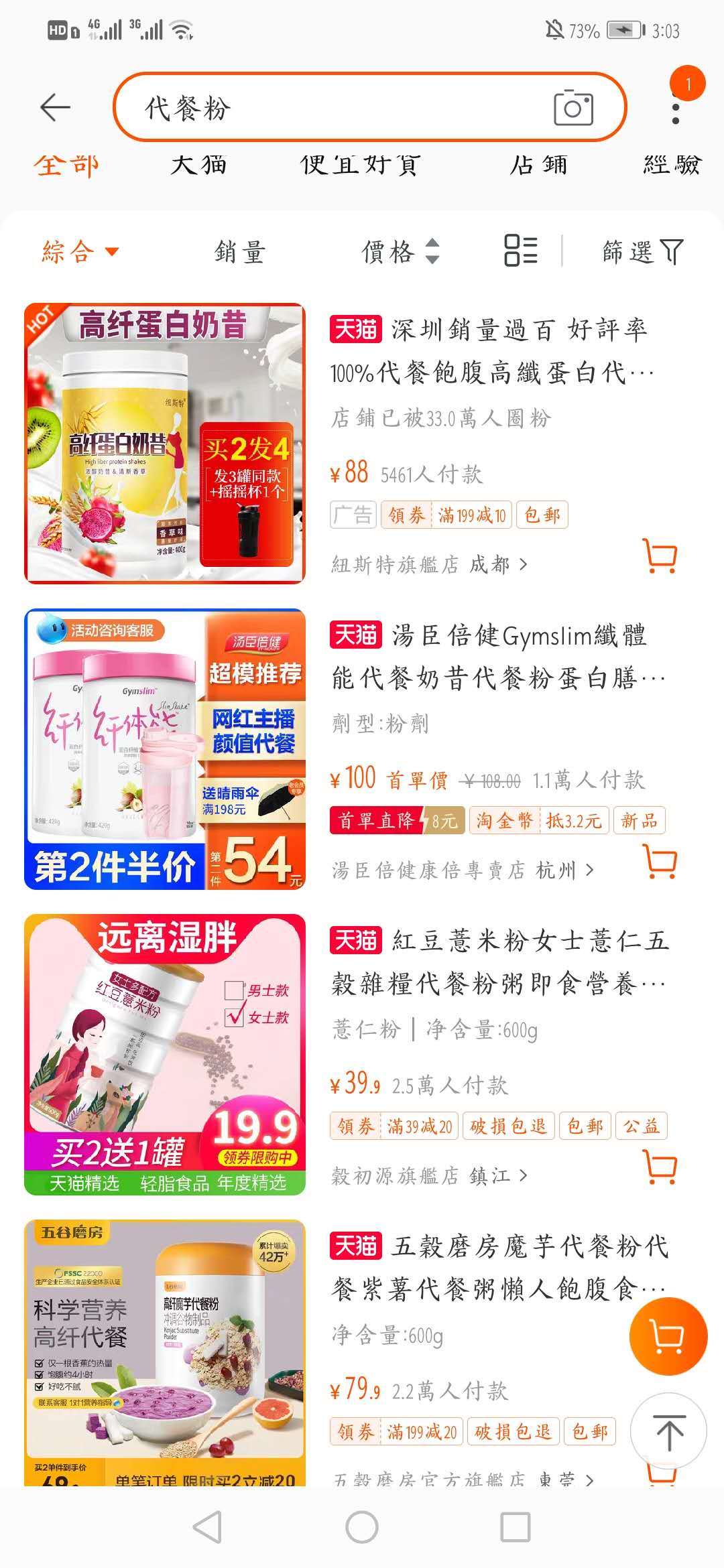
Task: Switch to the 店鋪 tab
Action: 538,165
